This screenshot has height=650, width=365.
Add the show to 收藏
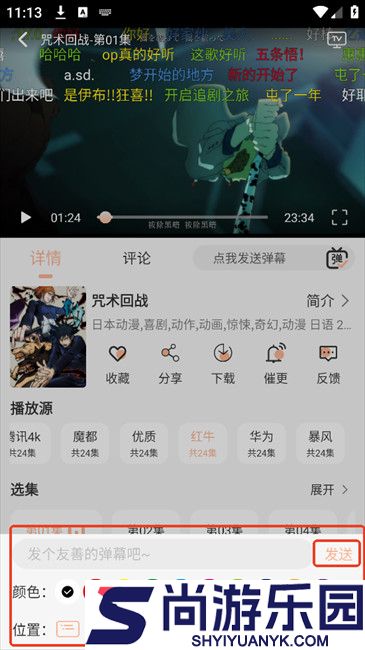coord(117,364)
